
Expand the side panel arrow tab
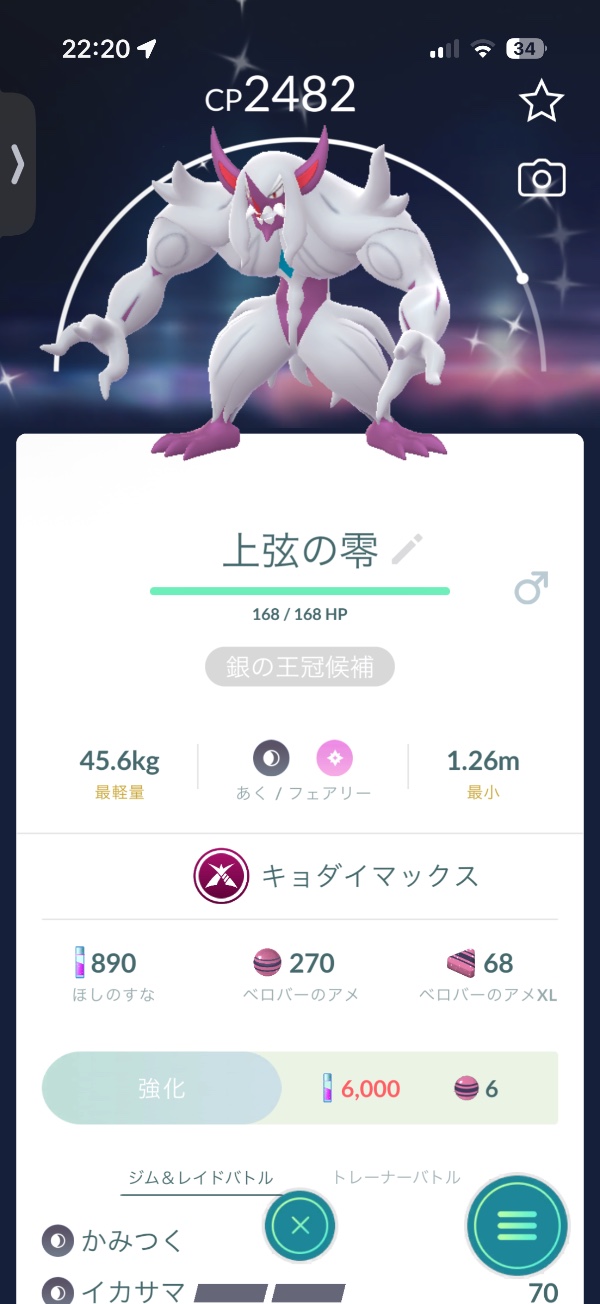pyautogui.click(x=17, y=164)
